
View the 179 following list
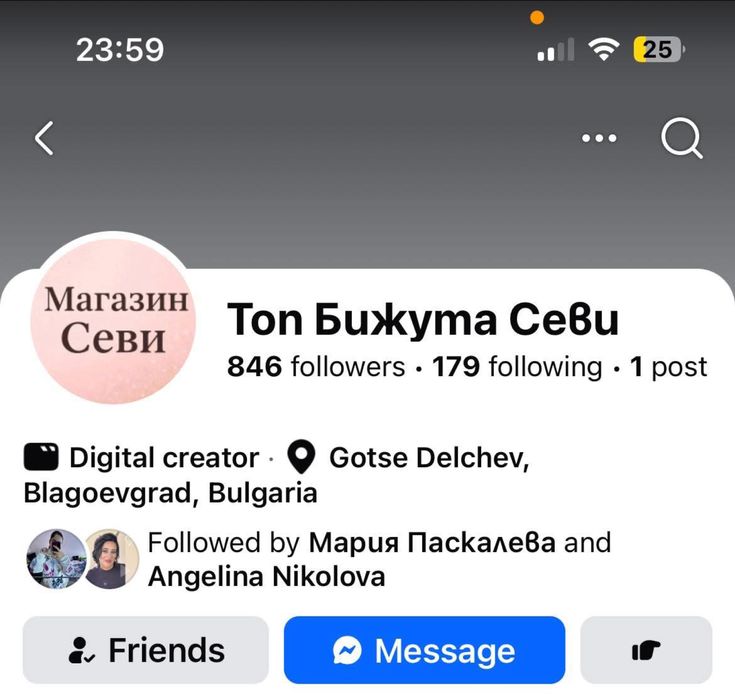[x=517, y=367]
